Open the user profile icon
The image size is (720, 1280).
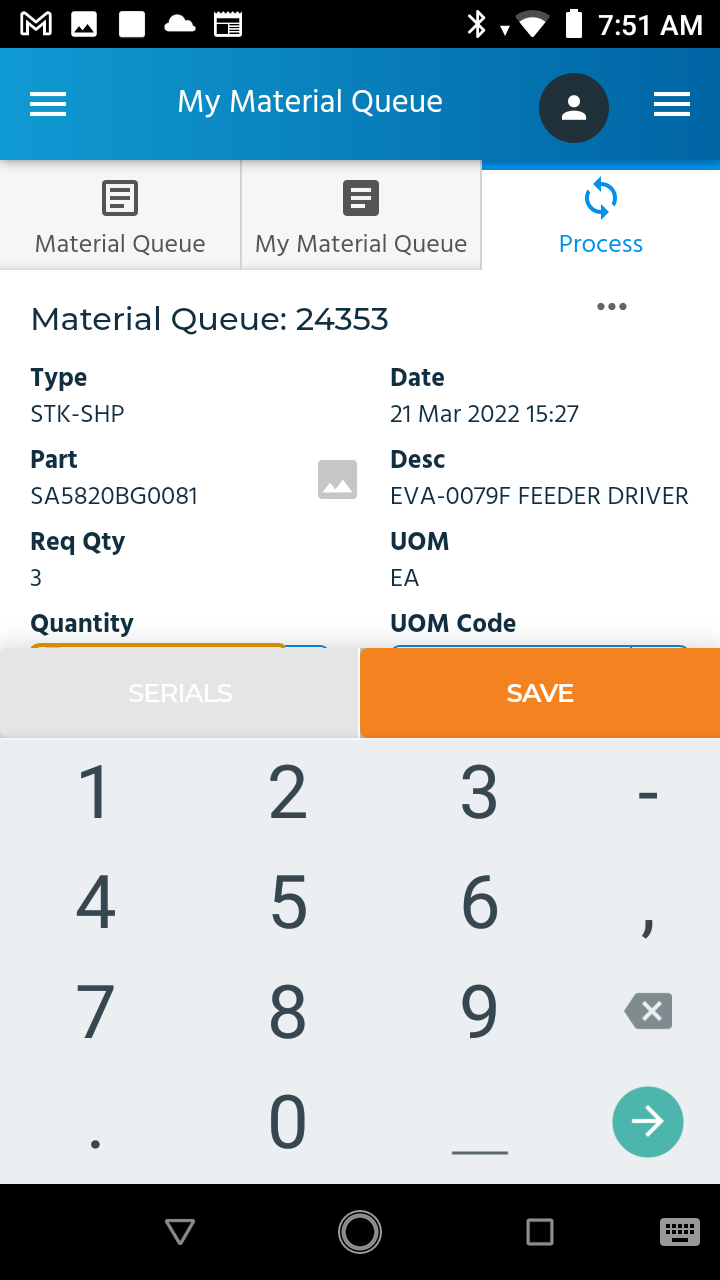click(574, 108)
